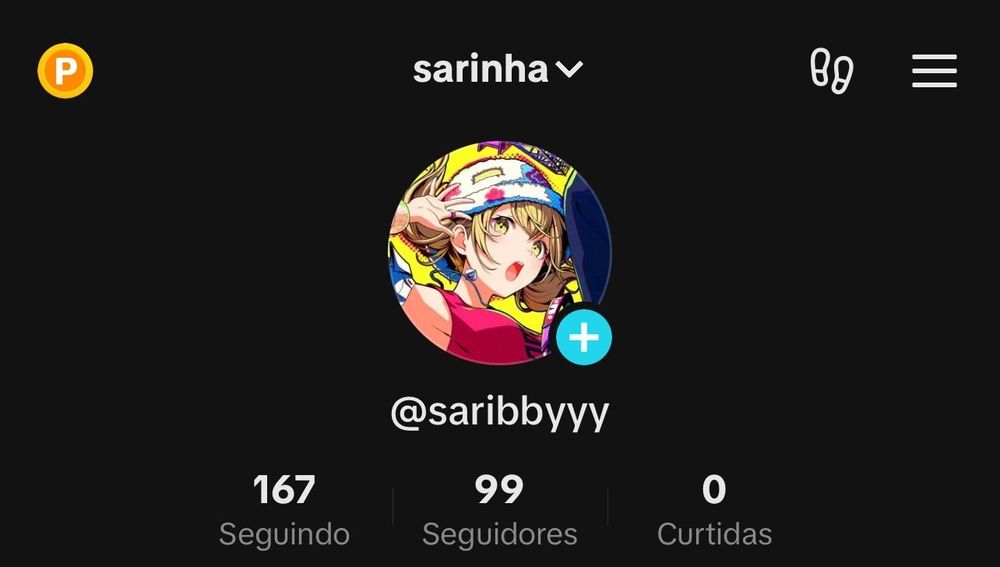Open the orange P coin icon
Screen dimensions: 1000x567
[65, 71]
